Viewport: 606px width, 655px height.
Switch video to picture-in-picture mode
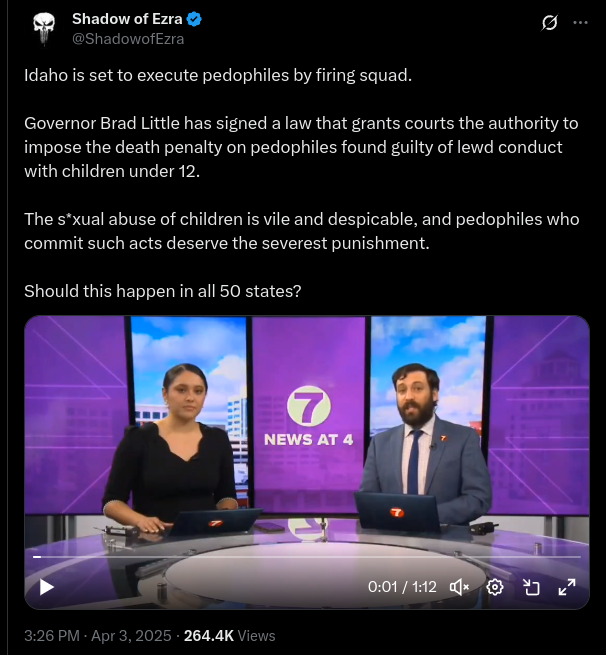coord(530,587)
